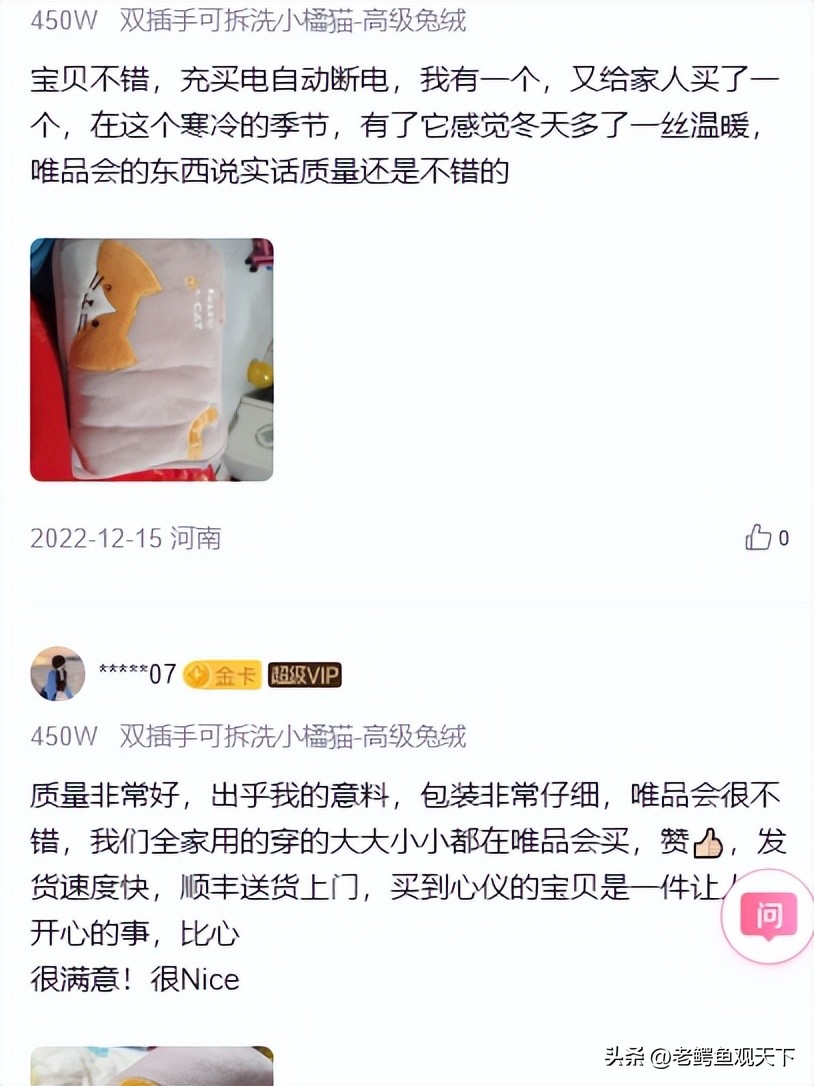
Task: Open the product name link in the second review
Action: click(247, 737)
